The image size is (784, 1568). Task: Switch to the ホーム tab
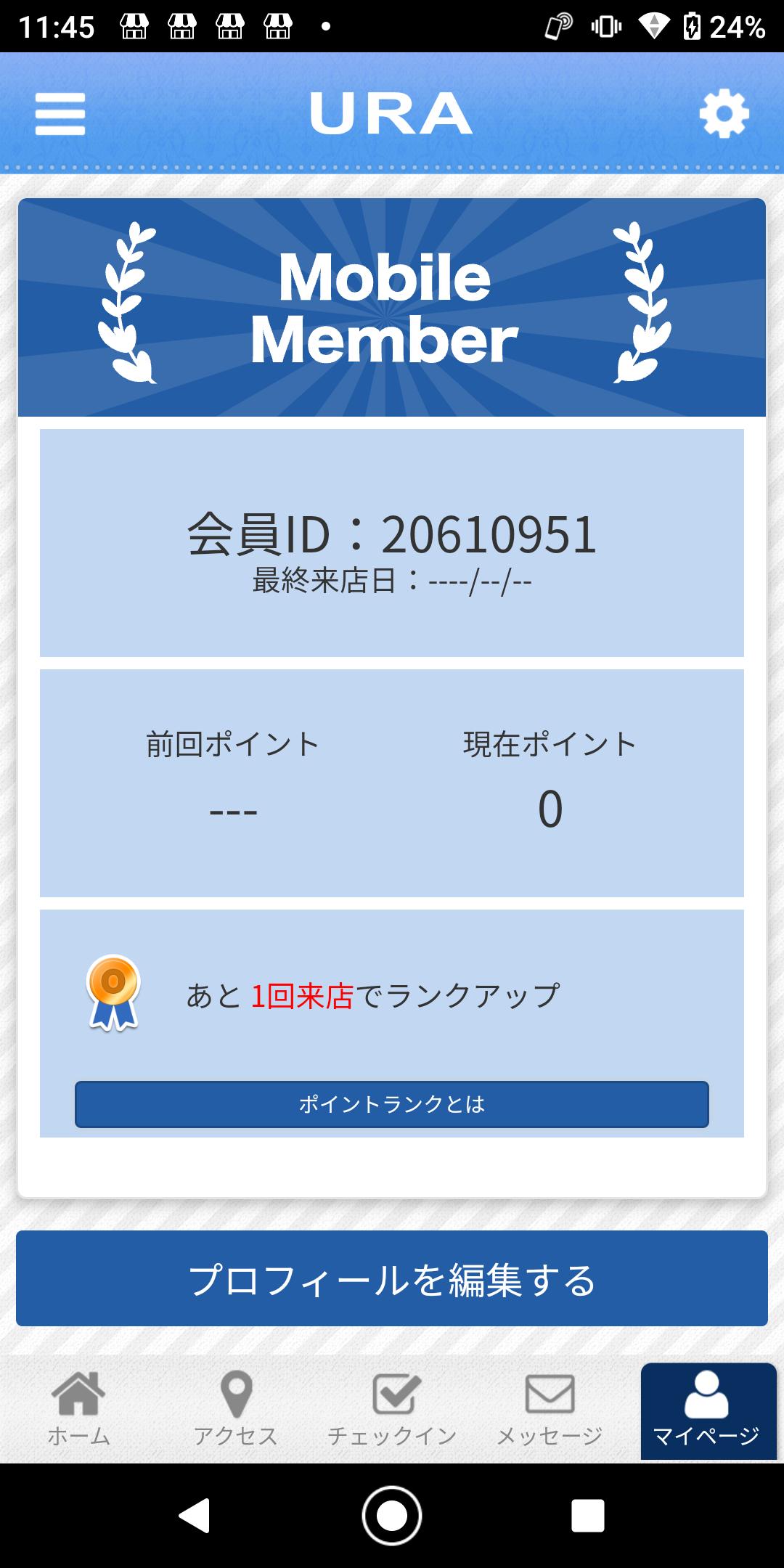pyautogui.click(x=80, y=1412)
